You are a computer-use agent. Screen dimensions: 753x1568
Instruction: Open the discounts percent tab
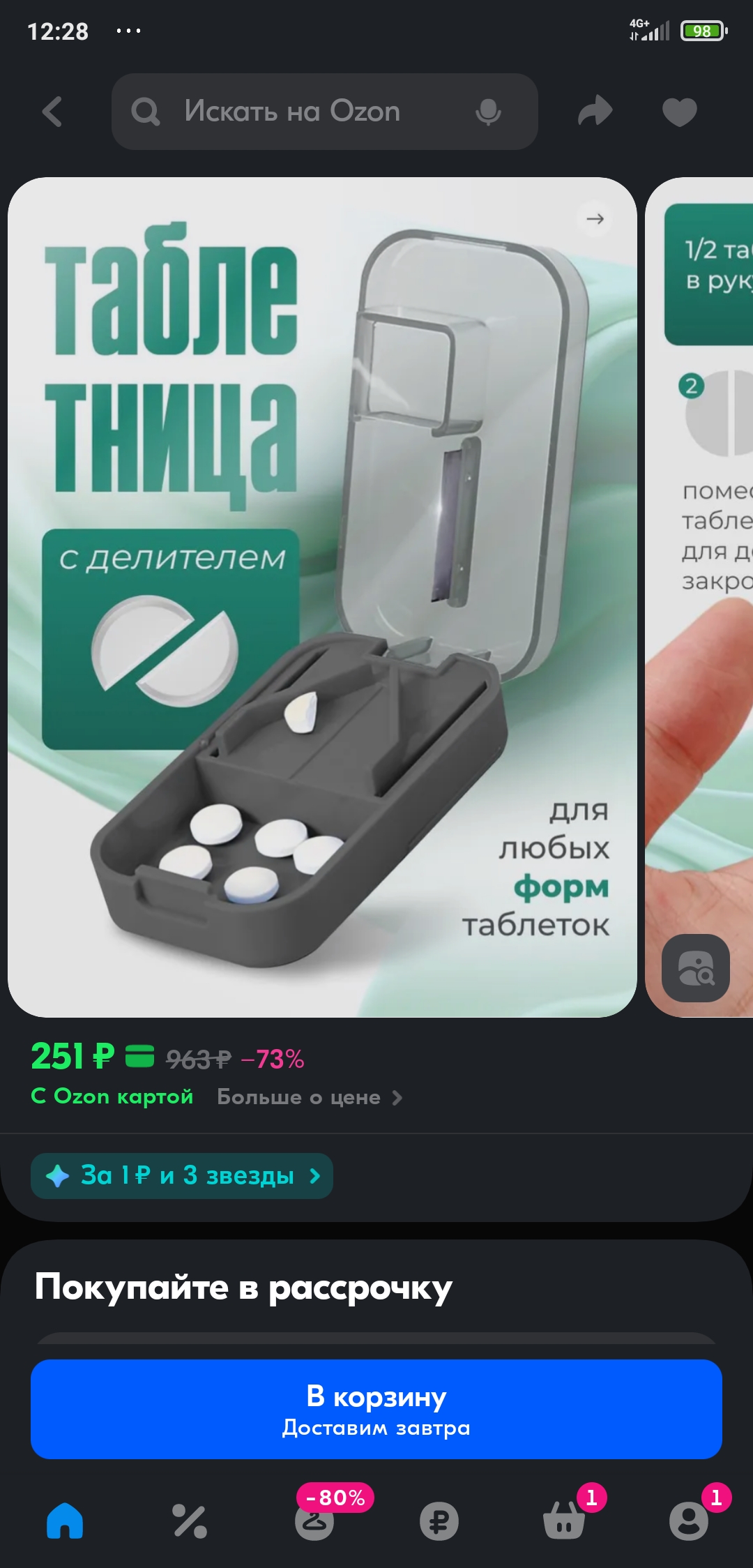[190, 1521]
